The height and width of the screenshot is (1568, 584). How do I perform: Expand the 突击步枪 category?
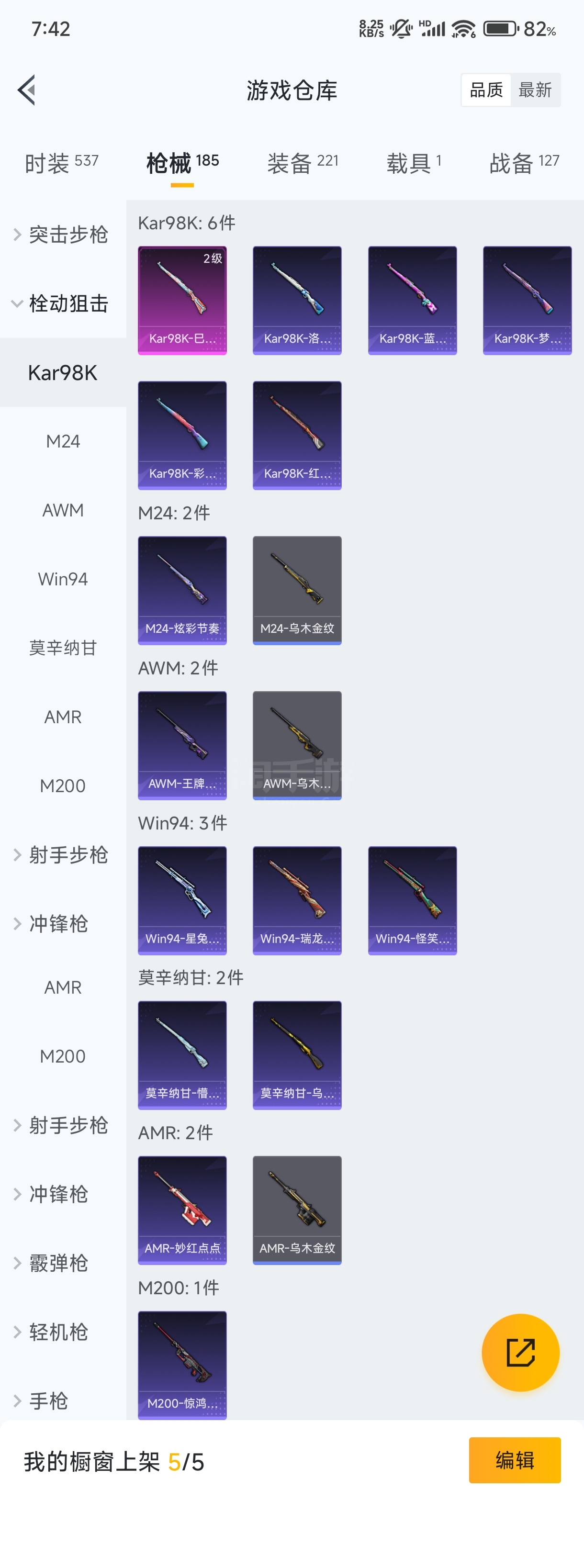pos(61,235)
